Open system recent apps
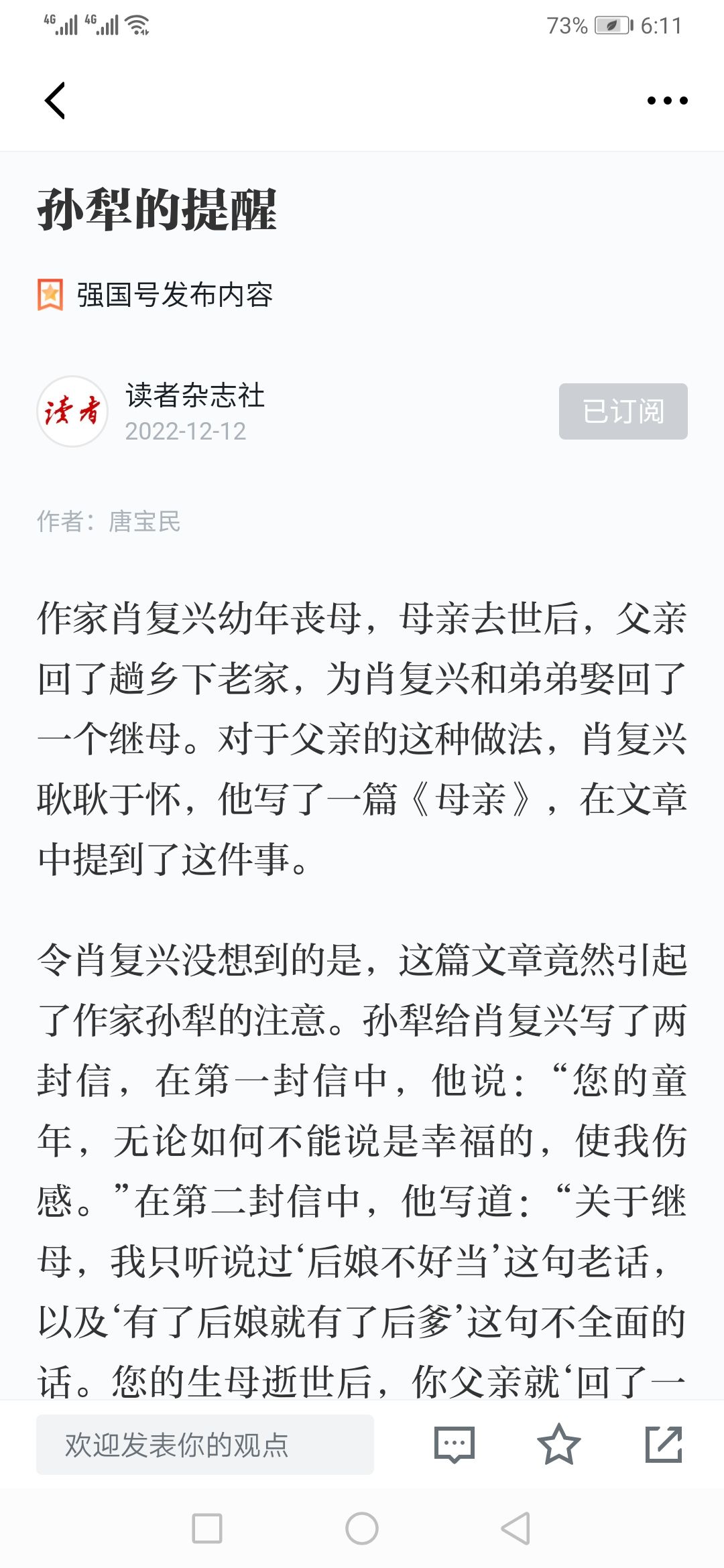This screenshot has height=1568, width=724. [x=207, y=1528]
